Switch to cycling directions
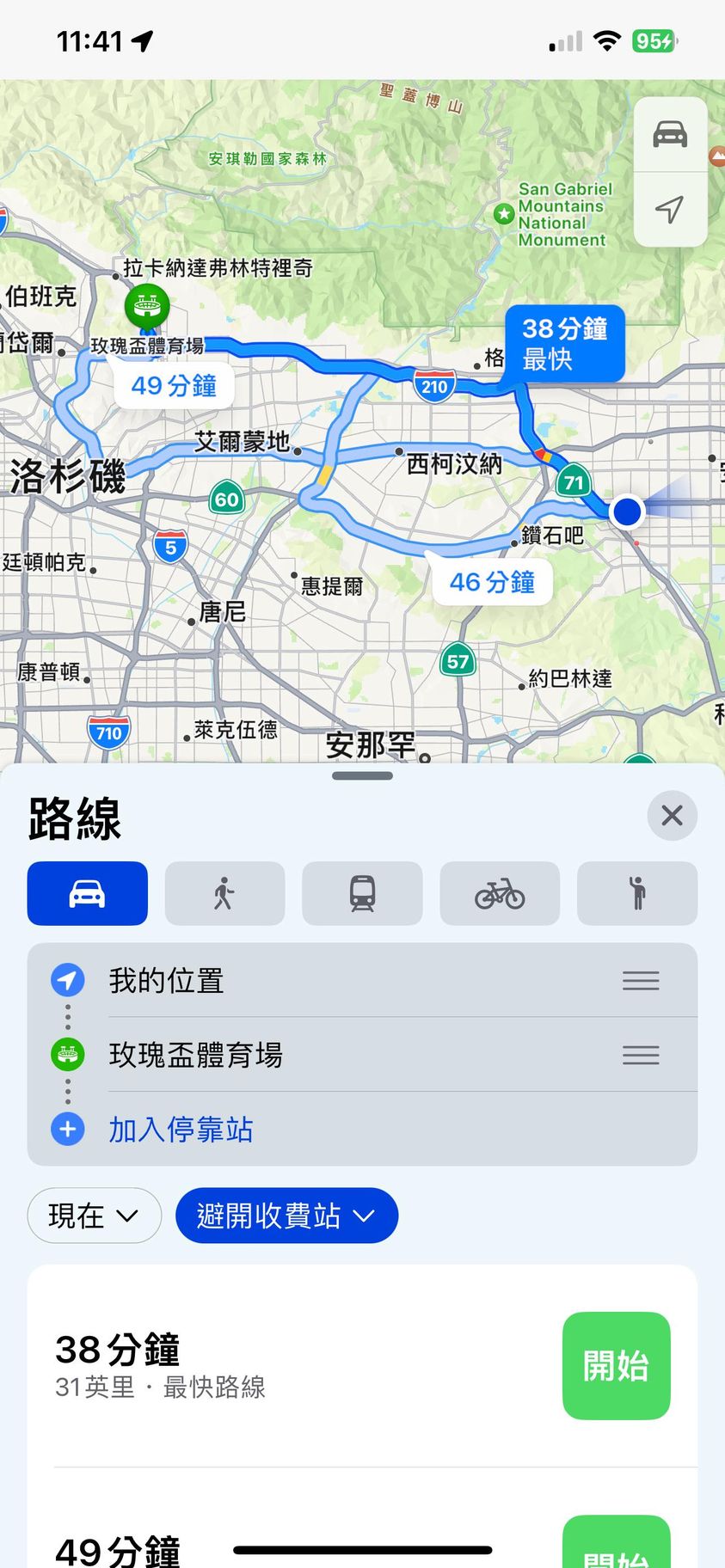The image size is (725, 1568). coord(500,893)
